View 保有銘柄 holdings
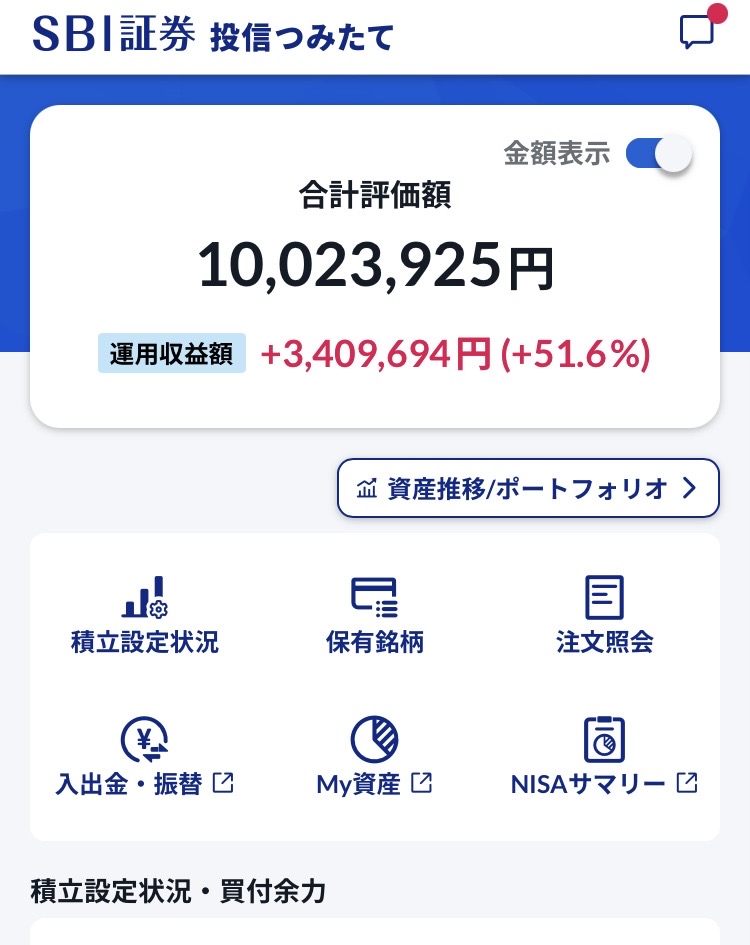The width and height of the screenshot is (750, 945). click(x=375, y=615)
